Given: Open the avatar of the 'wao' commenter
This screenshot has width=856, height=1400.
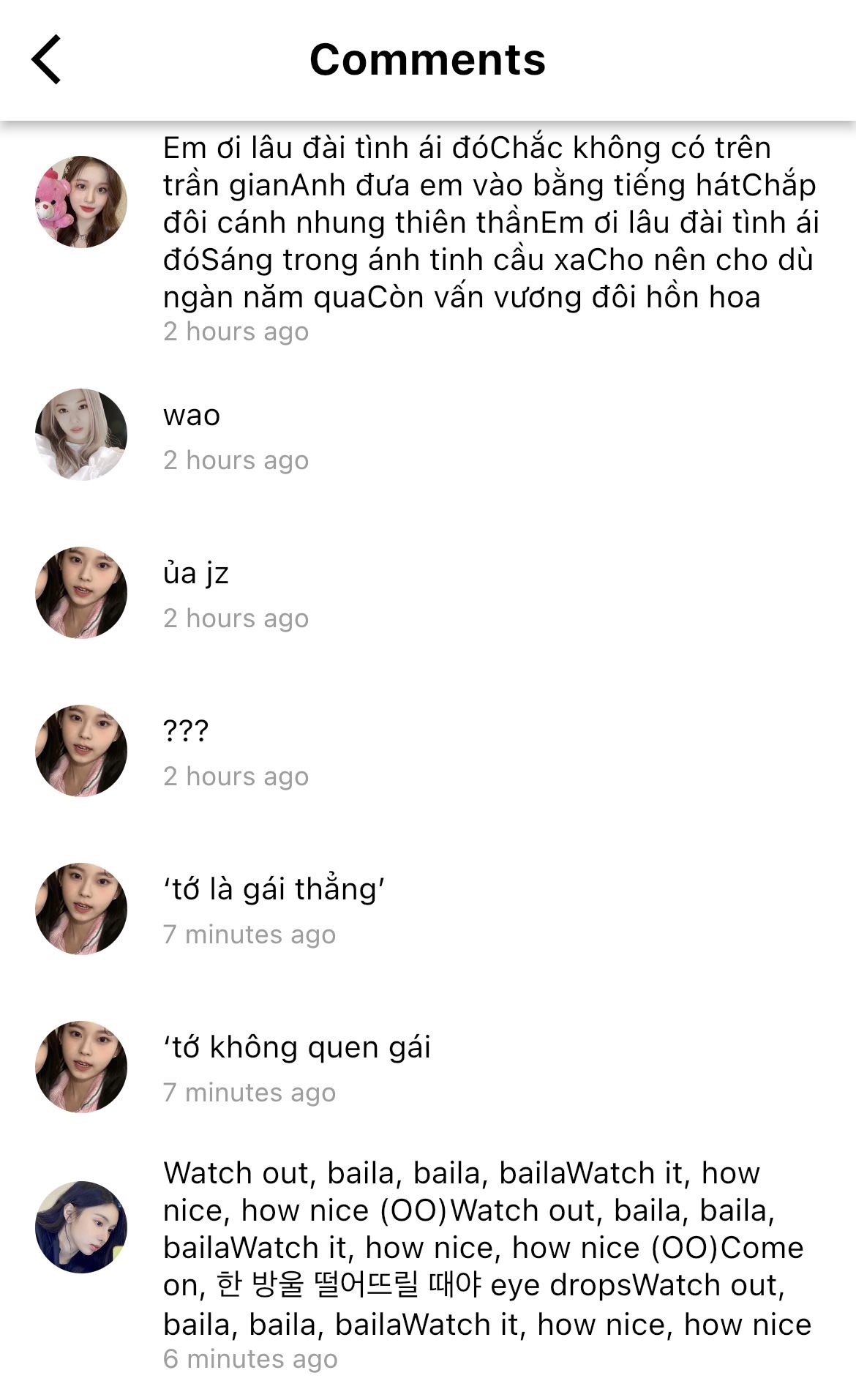Looking at the screenshot, I should tap(81, 435).
